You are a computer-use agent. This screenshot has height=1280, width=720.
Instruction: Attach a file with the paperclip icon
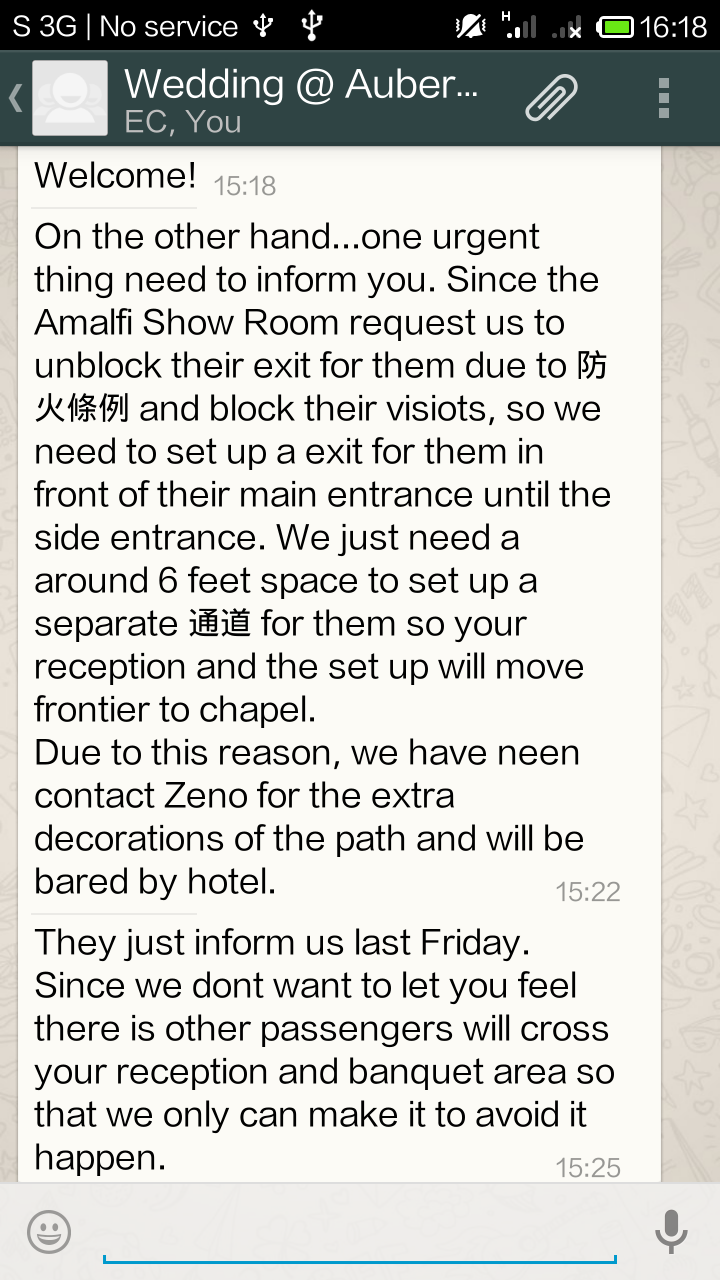pos(552,99)
